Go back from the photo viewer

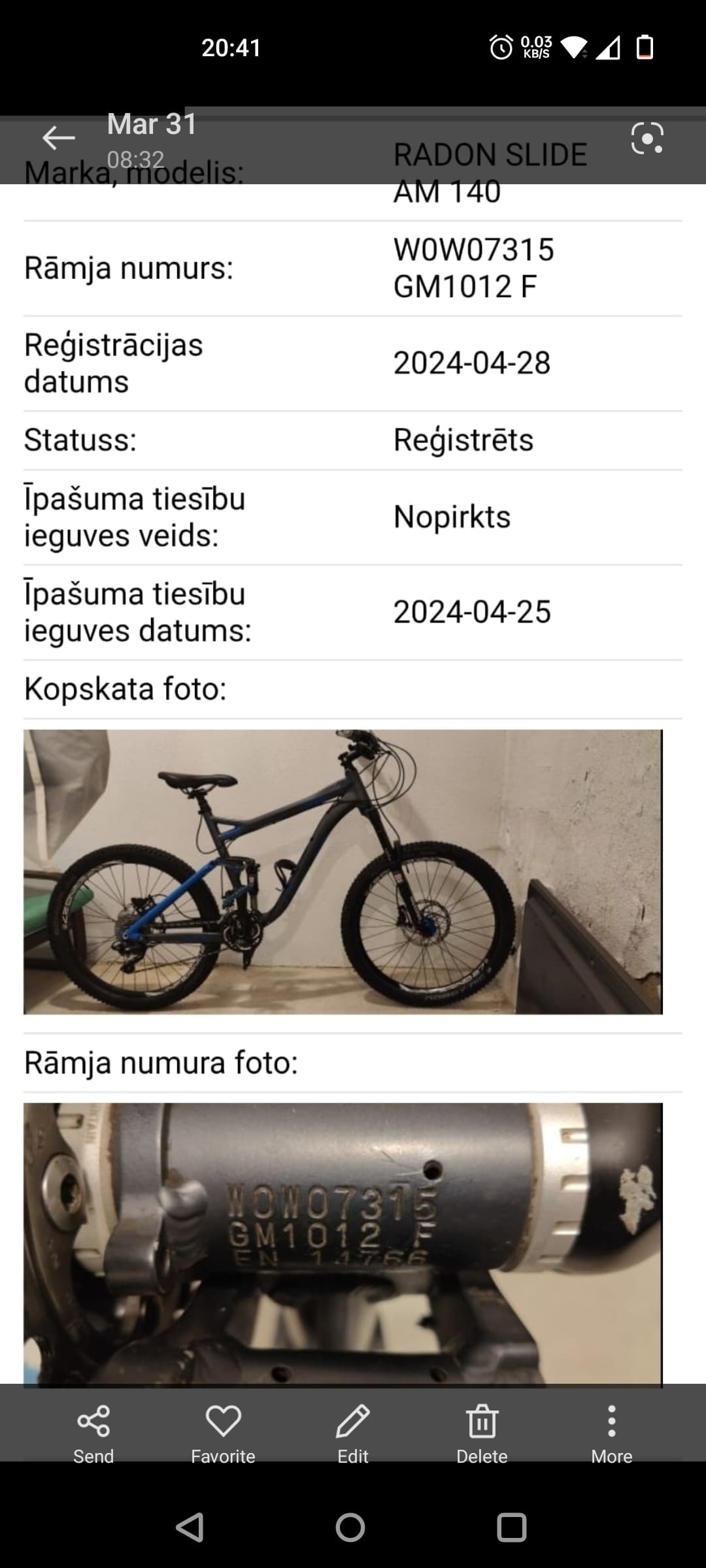click(x=58, y=138)
